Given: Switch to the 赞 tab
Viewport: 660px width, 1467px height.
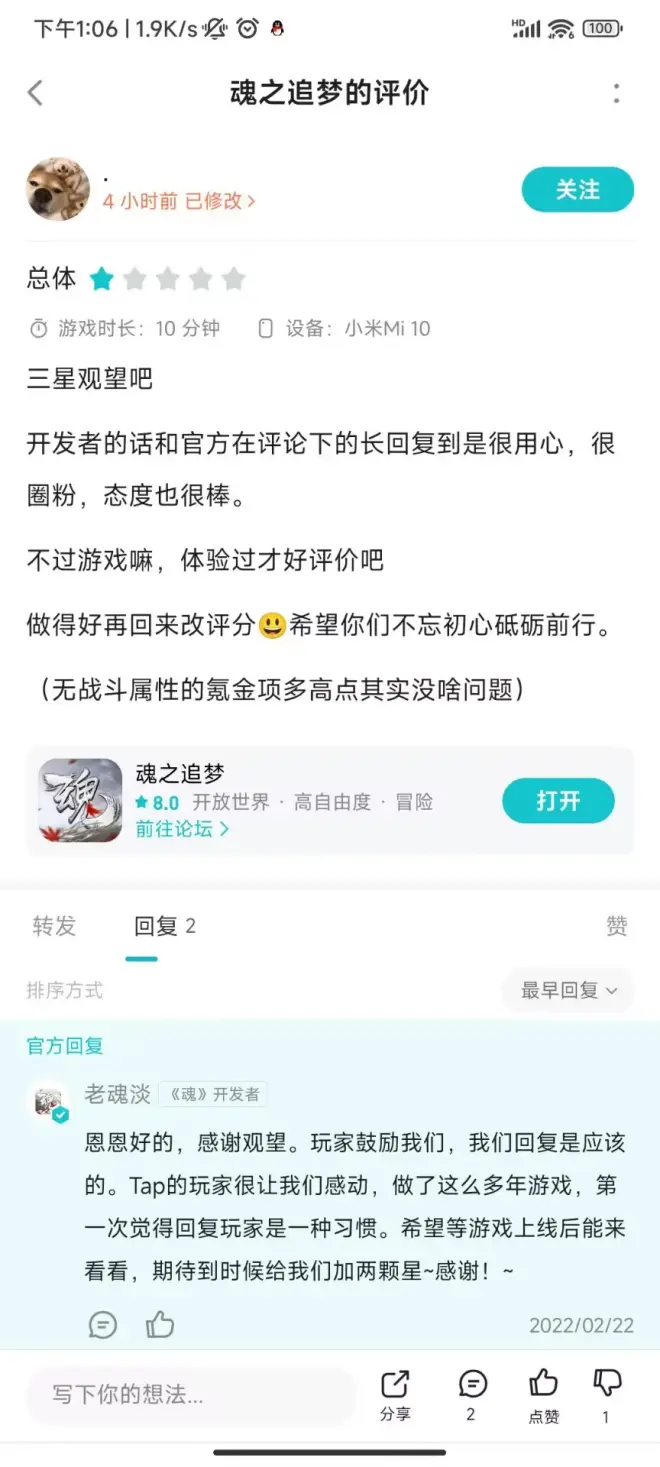Looking at the screenshot, I should (x=616, y=927).
